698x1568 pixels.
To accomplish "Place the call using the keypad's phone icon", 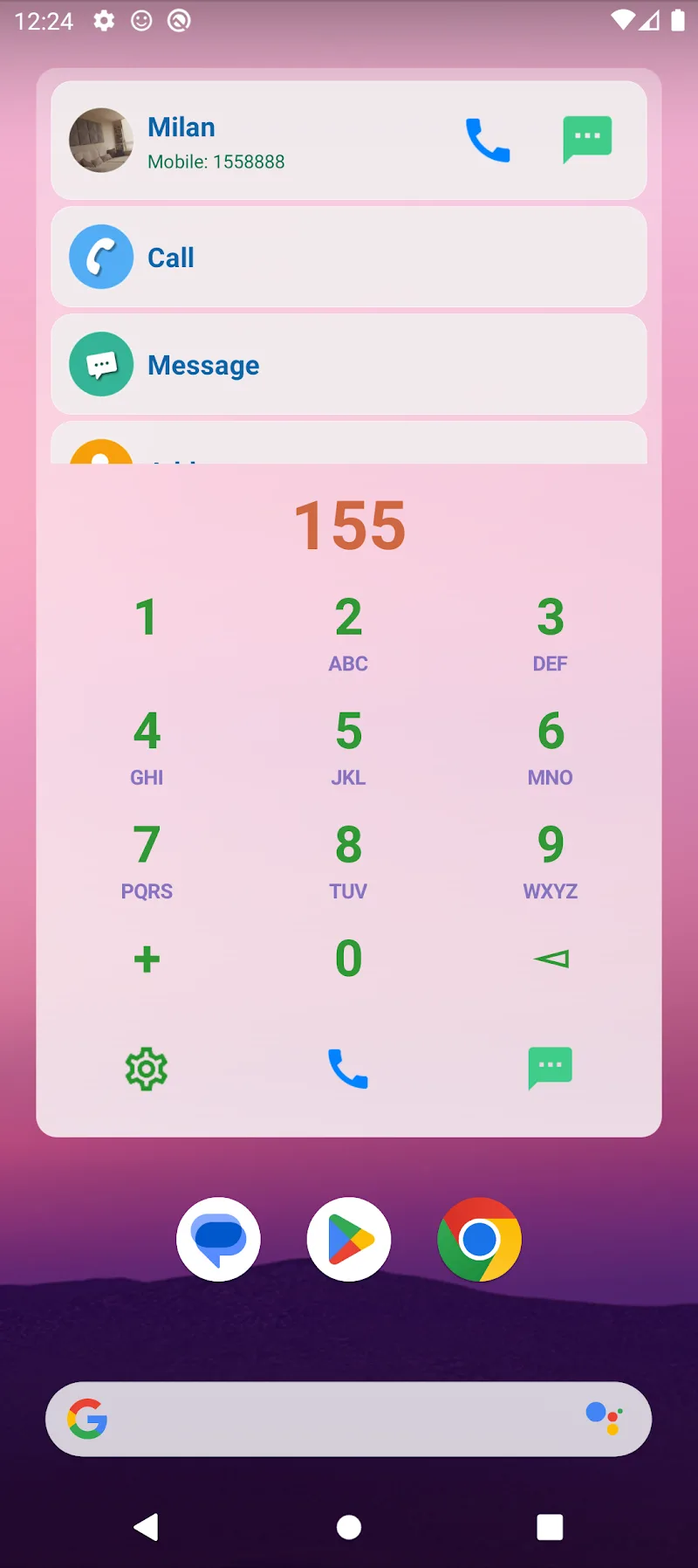I will point(348,1068).
